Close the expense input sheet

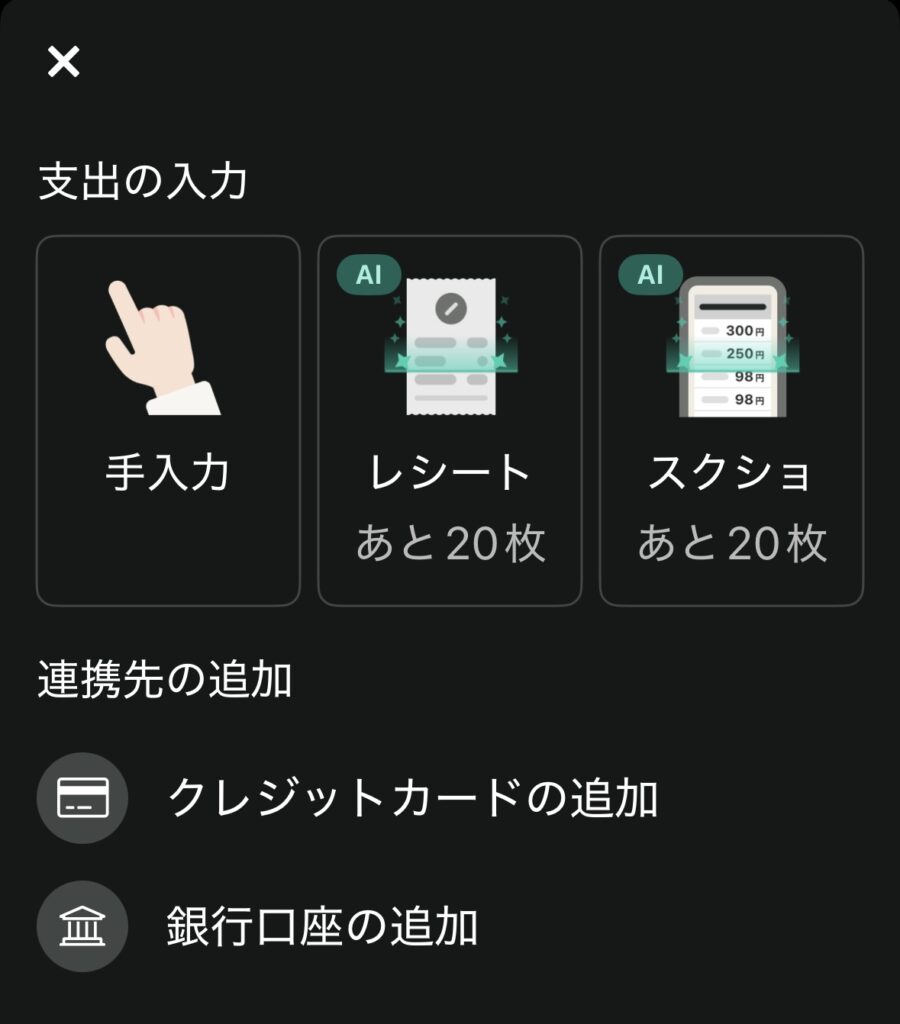[x=63, y=62]
